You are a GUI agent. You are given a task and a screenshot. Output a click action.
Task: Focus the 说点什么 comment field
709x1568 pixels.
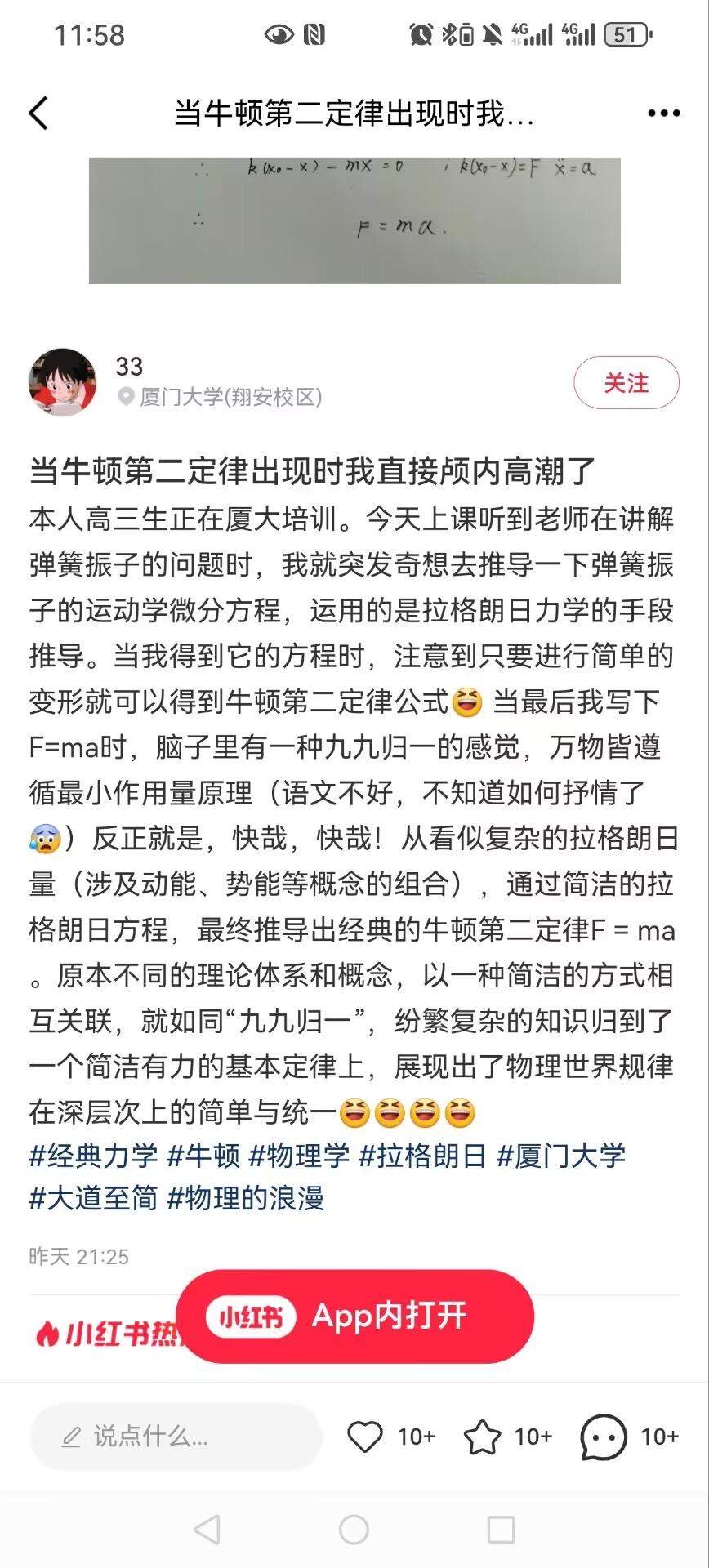click(x=176, y=1437)
